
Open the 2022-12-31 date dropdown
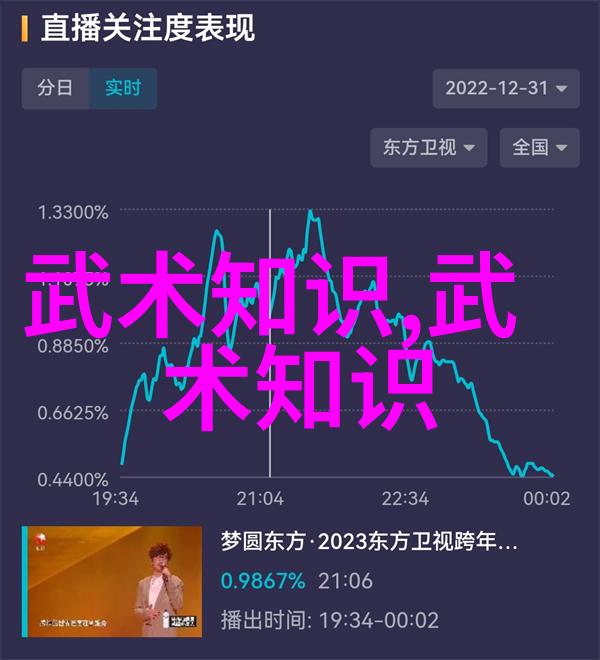506,88
